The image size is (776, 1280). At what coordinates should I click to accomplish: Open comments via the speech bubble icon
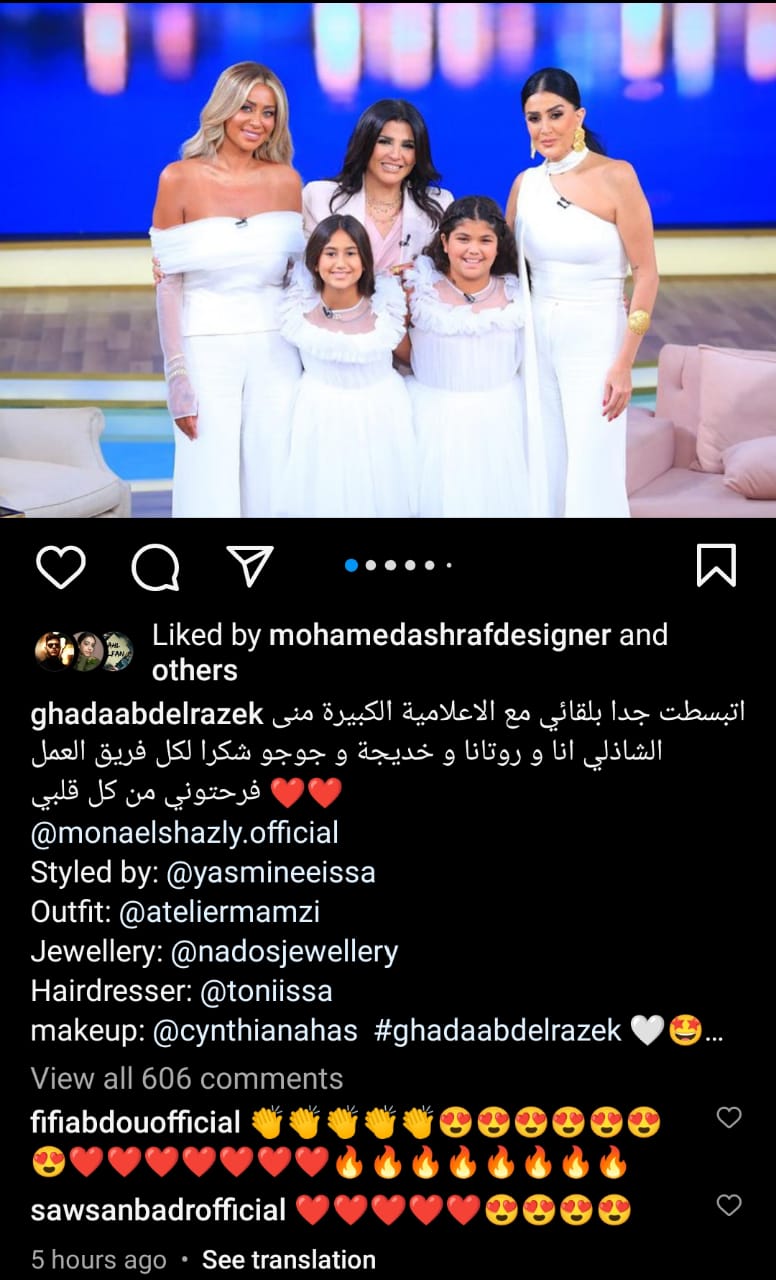pyautogui.click(x=156, y=567)
